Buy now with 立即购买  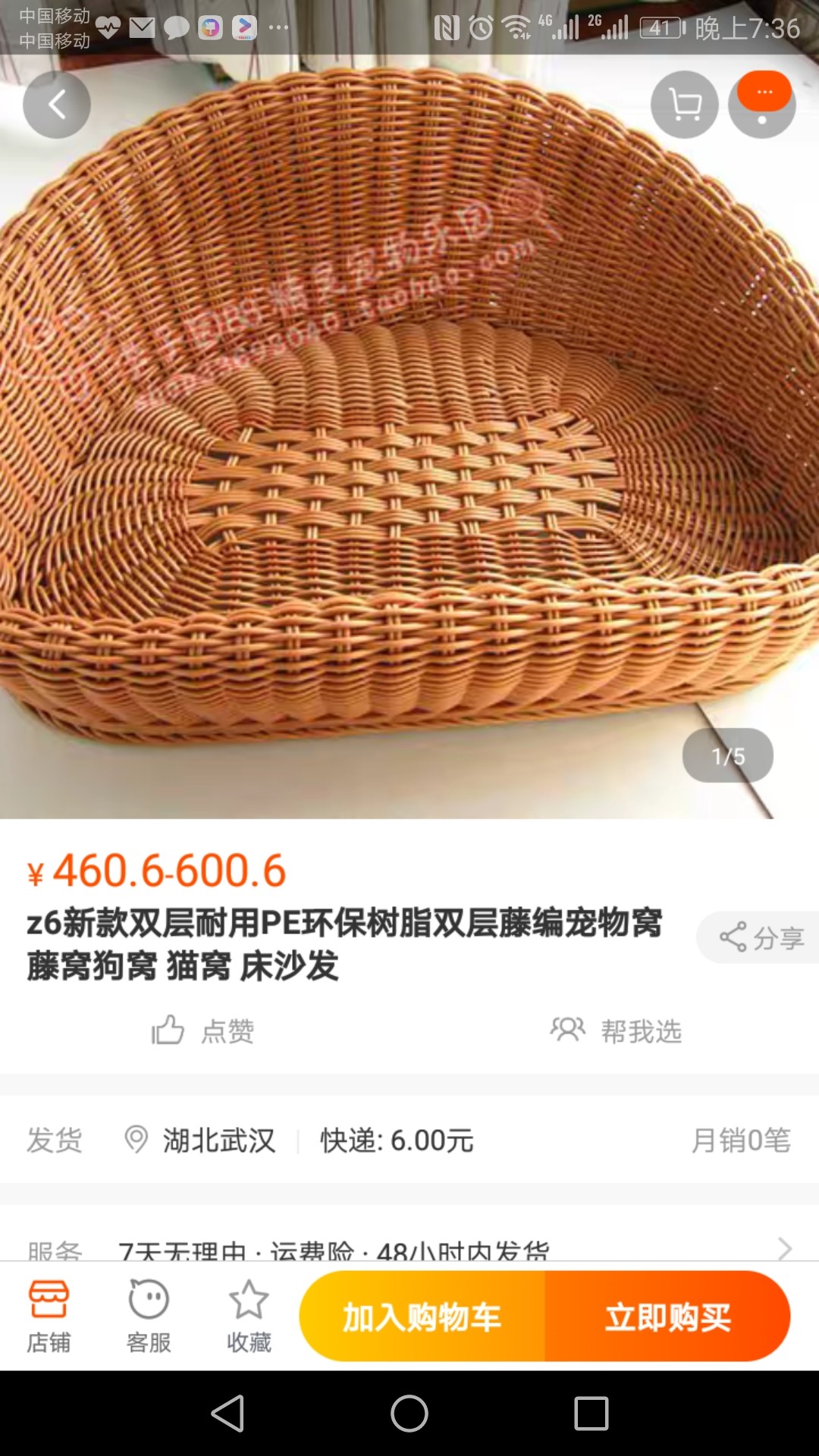click(x=667, y=1316)
